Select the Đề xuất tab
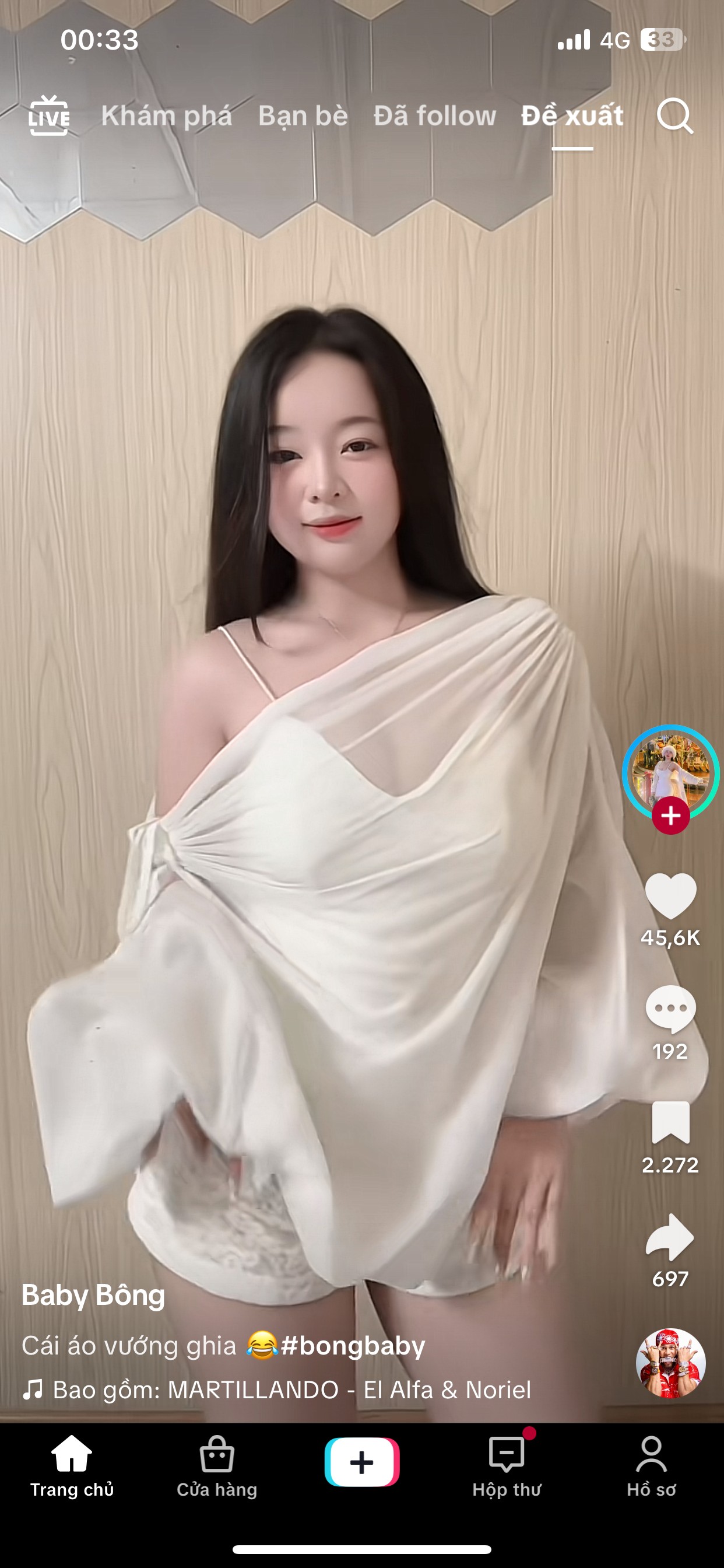 tap(572, 116)
